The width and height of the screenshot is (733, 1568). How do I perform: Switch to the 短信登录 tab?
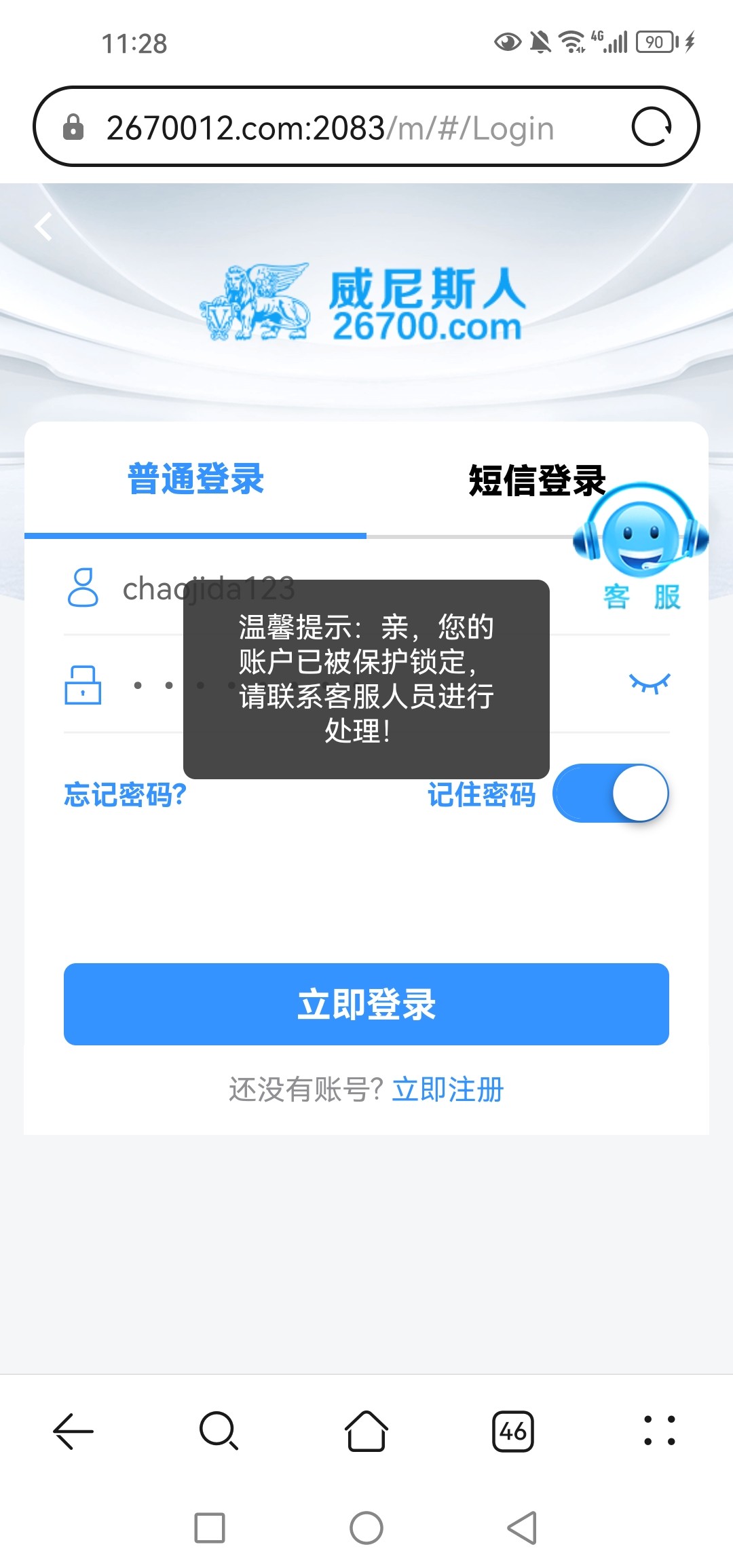click(536, 481)
